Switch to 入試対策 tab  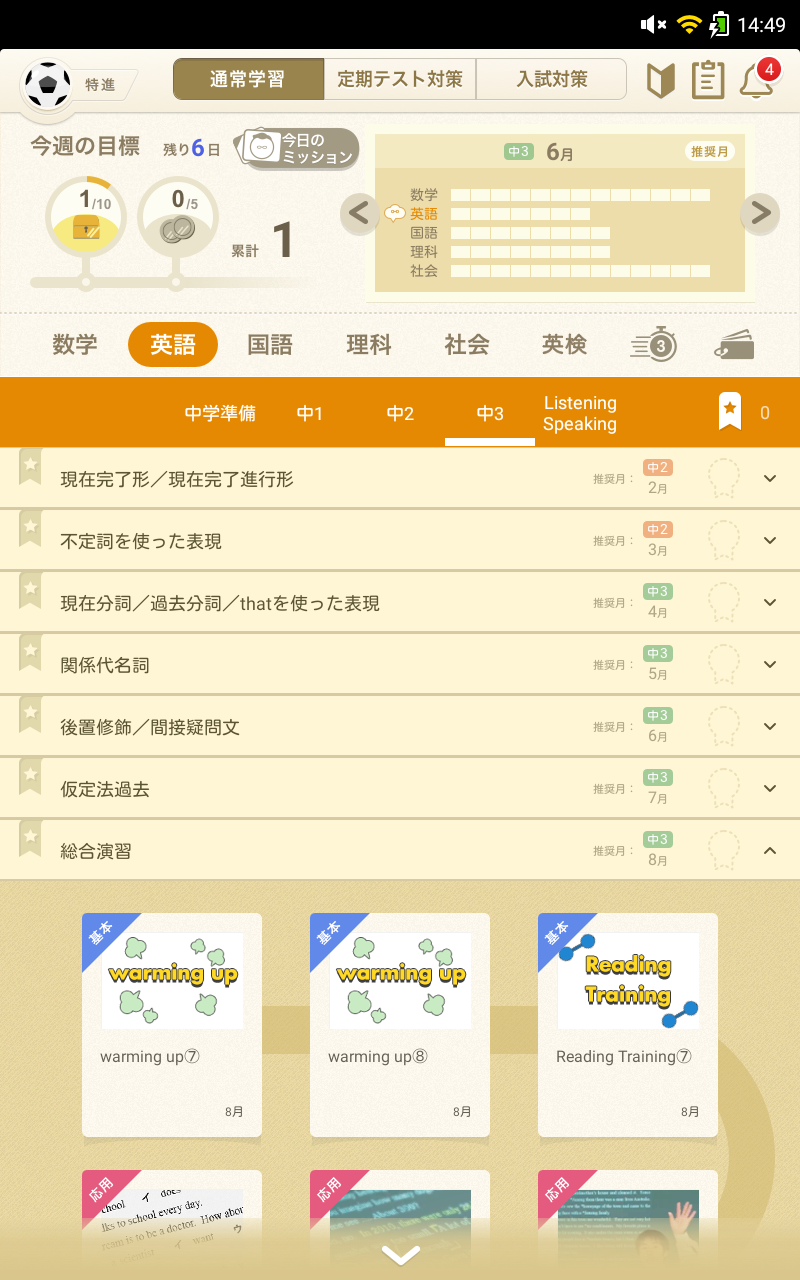pyautogui.click(x=551, y=79)
